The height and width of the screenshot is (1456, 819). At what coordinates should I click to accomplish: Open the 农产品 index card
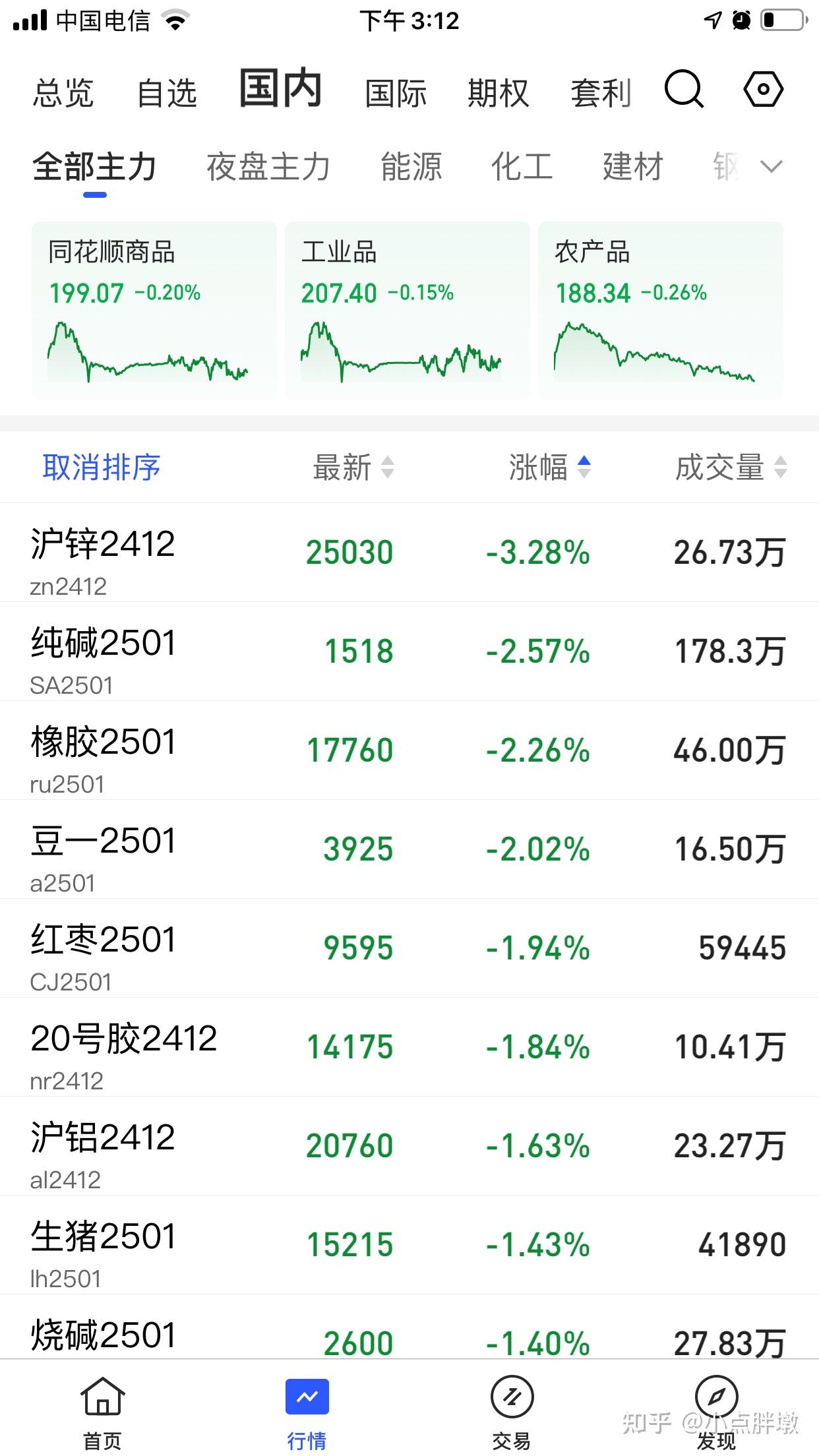coord(659,310)
